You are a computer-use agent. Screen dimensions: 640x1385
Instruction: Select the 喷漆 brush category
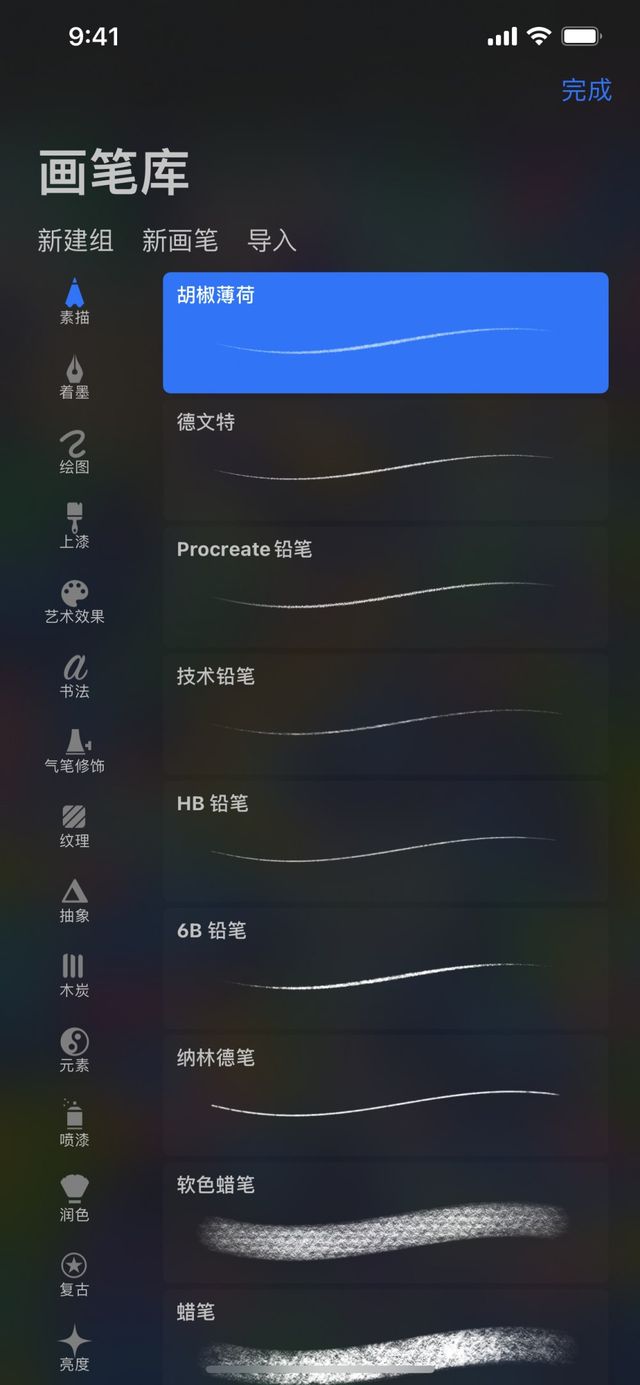pos(74,1124)
